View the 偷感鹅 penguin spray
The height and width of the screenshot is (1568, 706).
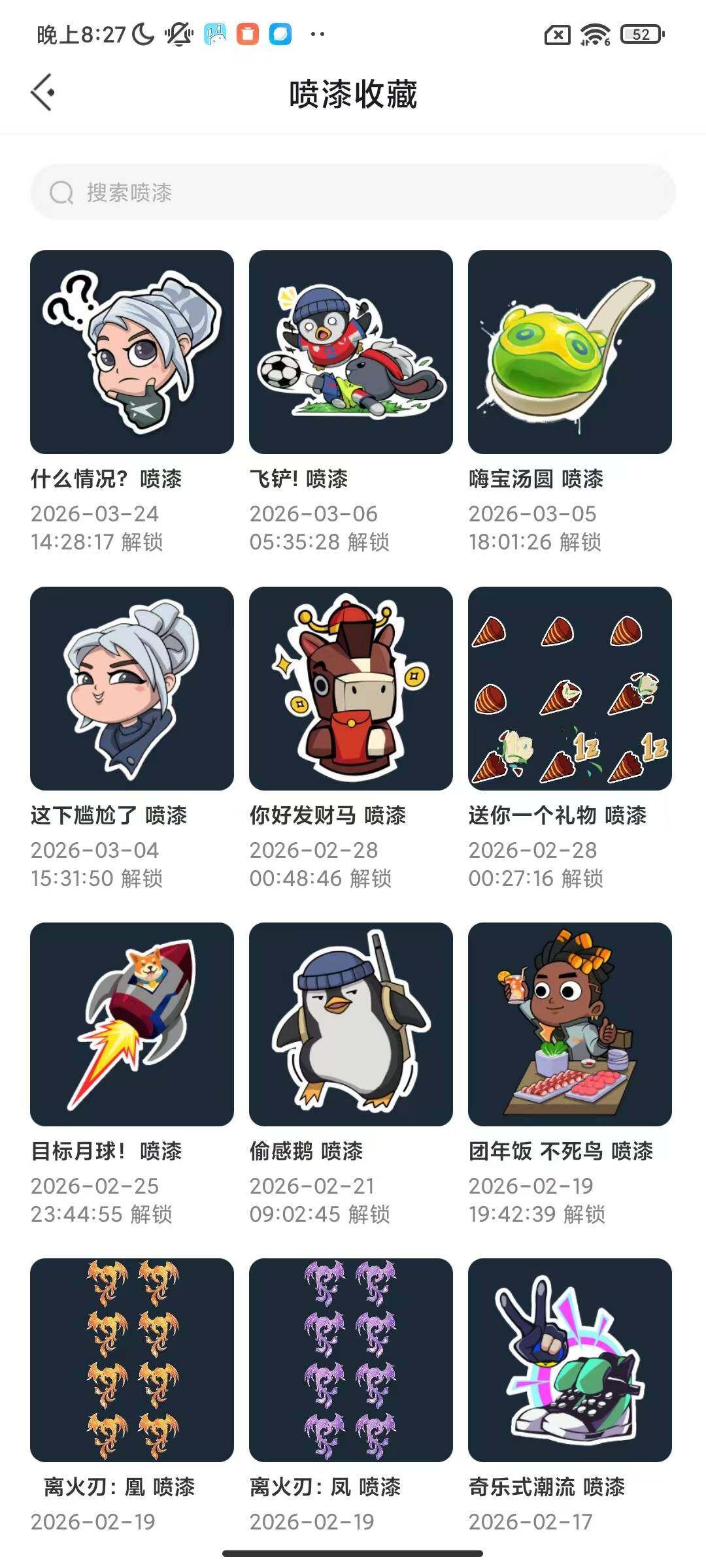(351, 1024)
